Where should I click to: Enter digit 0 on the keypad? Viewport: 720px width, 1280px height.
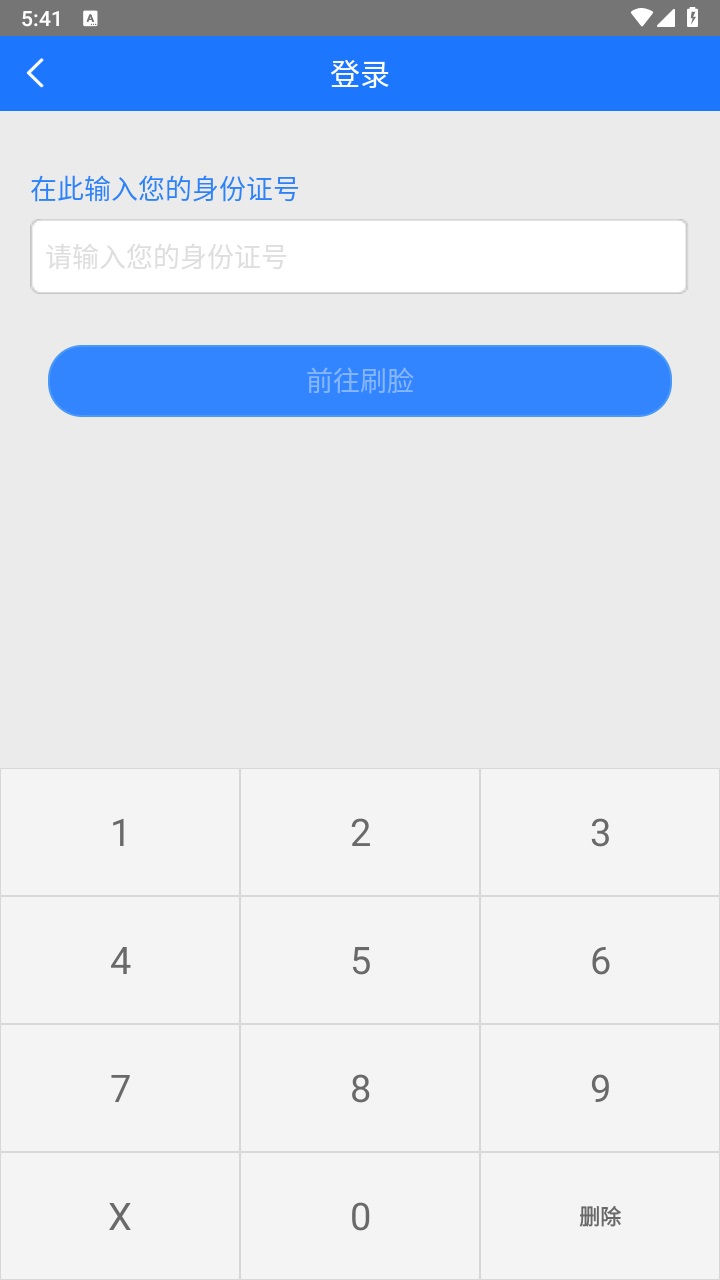click(360, 1216)
